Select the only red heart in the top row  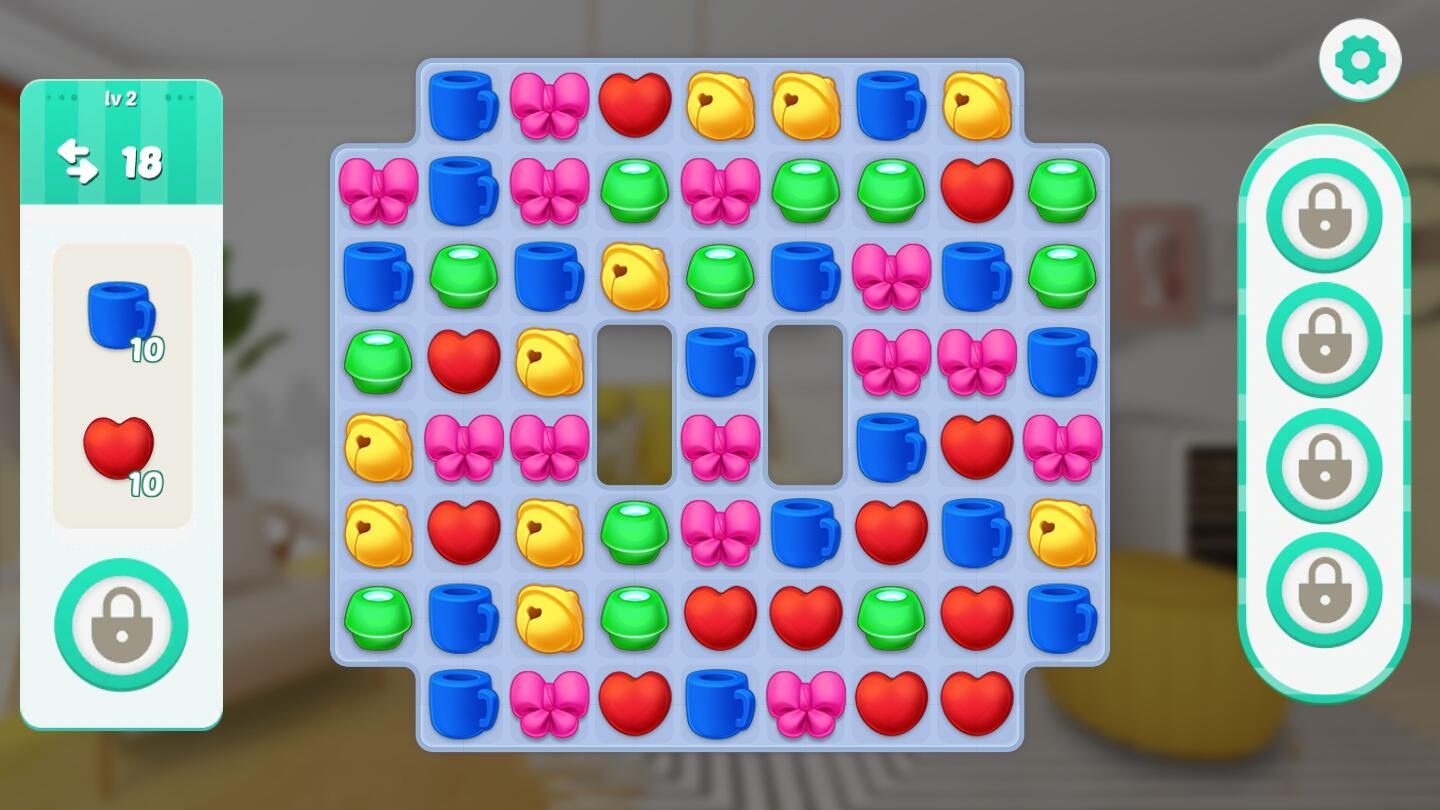[x=634, y=104]
